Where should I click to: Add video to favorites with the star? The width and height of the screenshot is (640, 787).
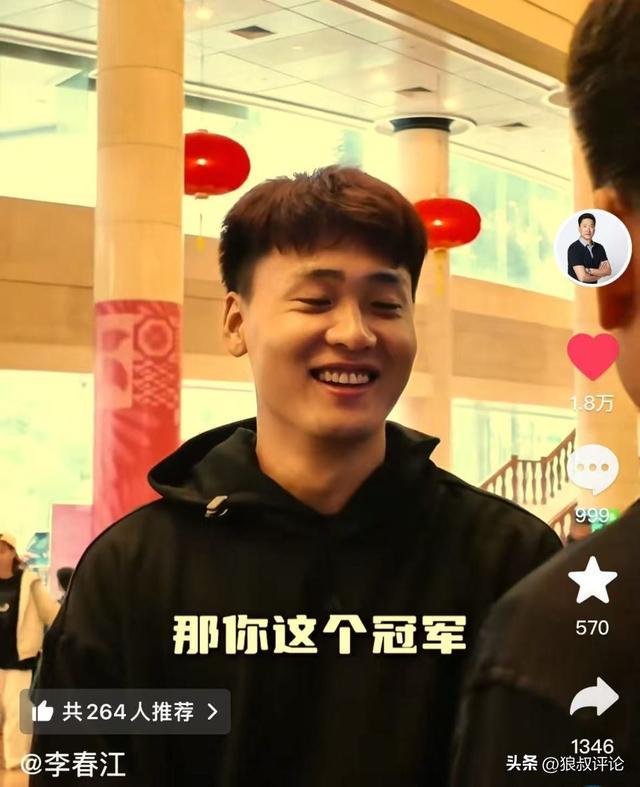[592, 581]
